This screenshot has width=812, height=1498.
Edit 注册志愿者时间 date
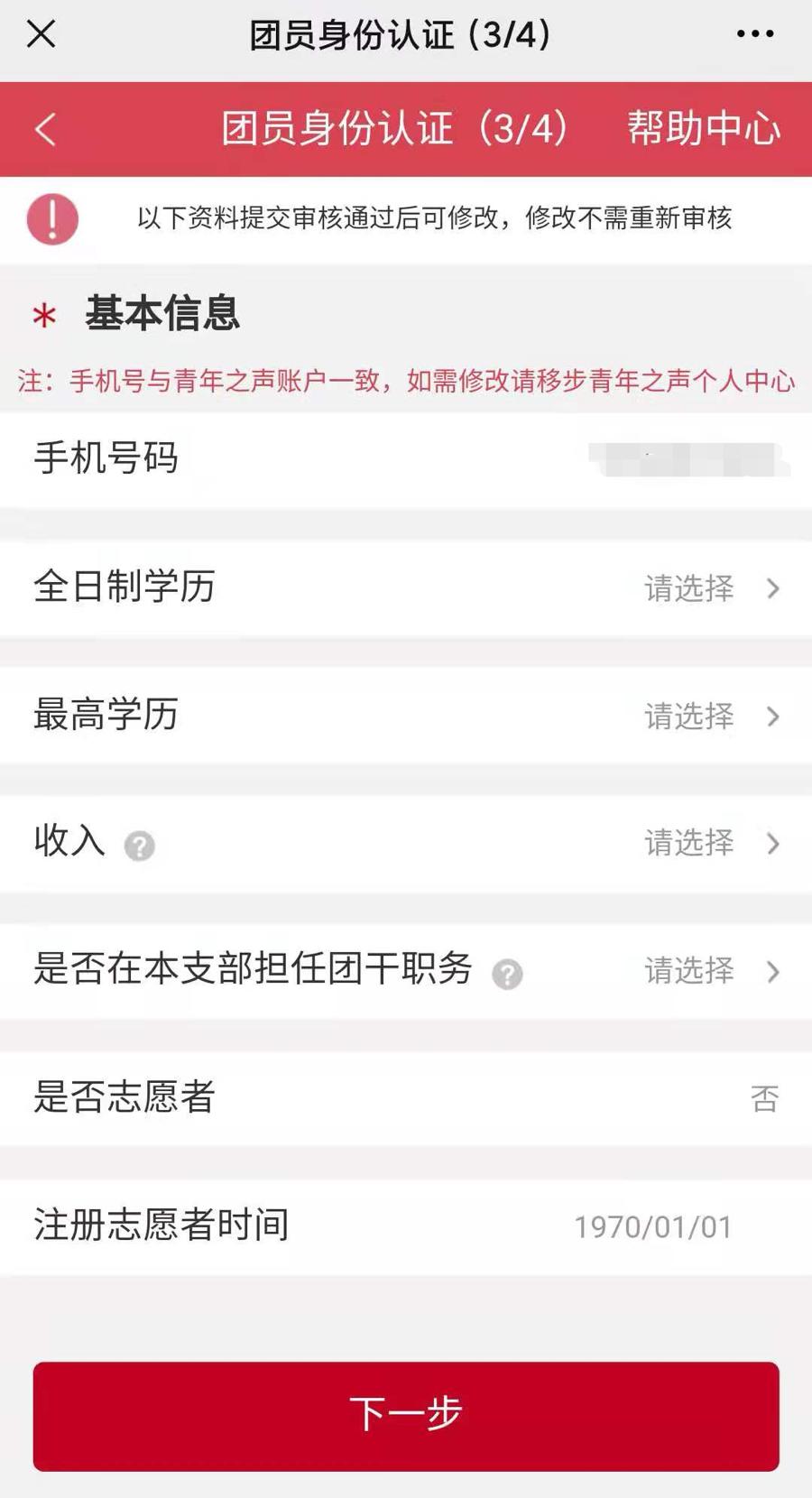tap(652, 1227)
